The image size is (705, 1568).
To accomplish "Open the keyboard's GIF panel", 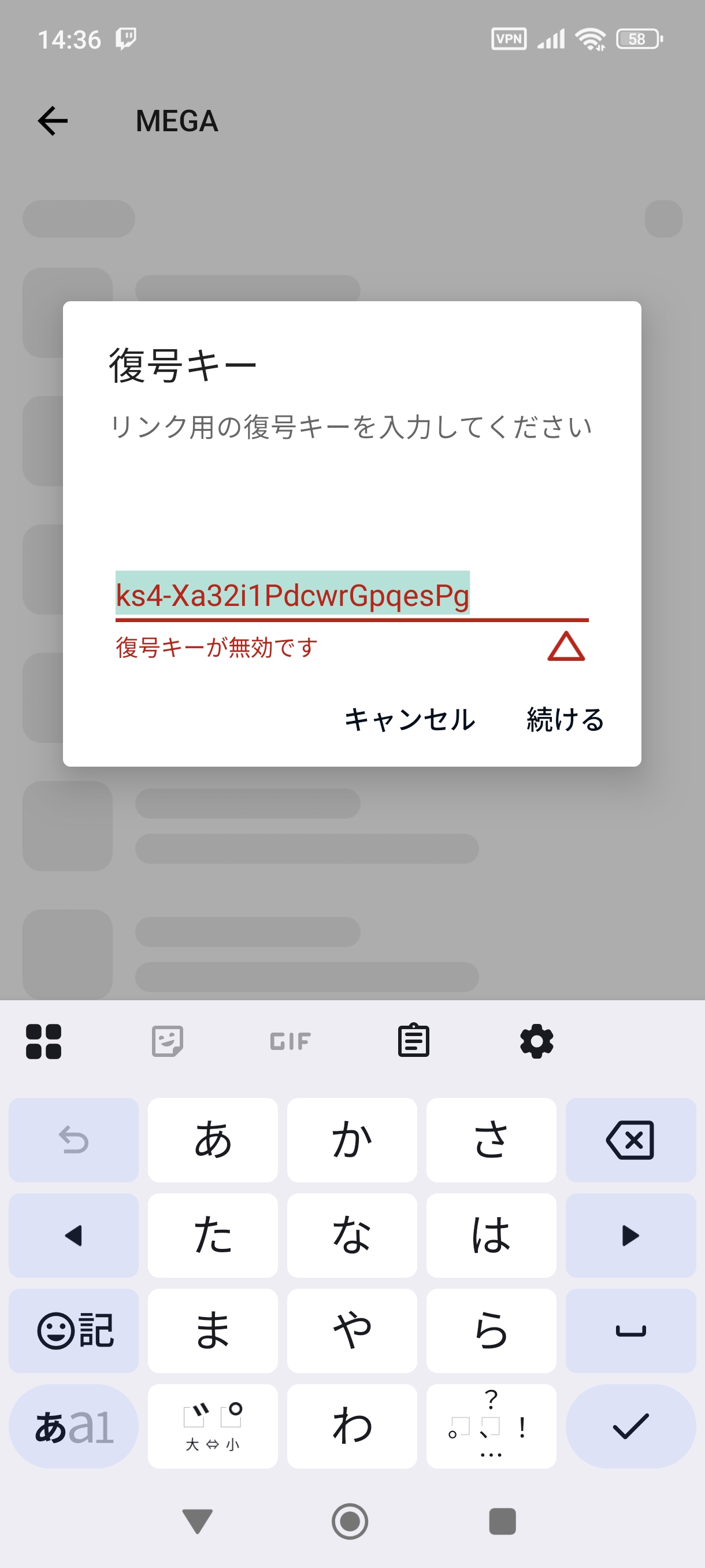I will click(x=290, y=1041).
